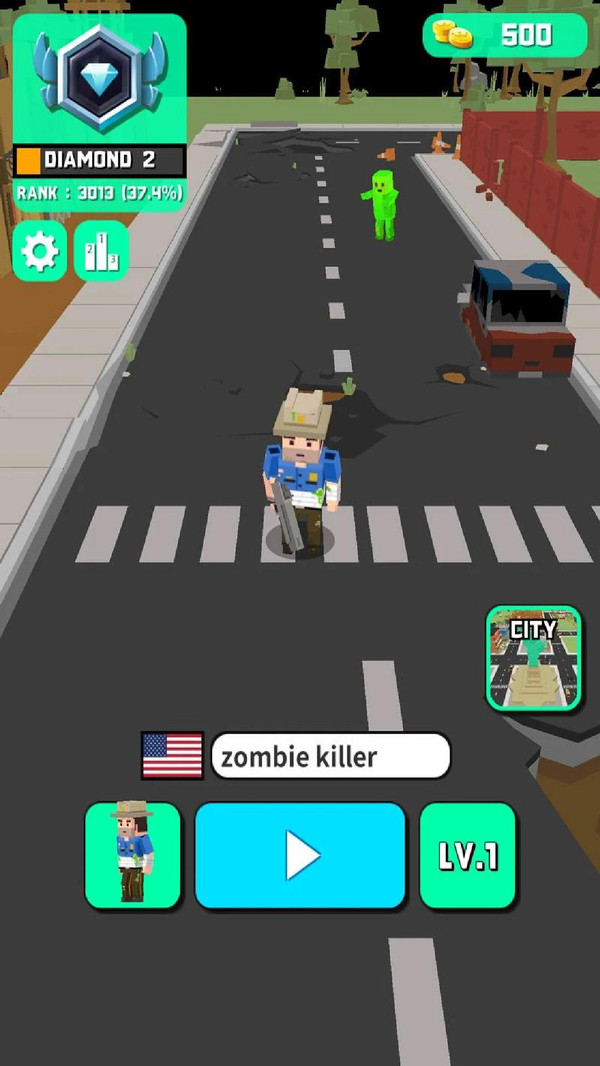Open the CITY map selector
600x1066 pixels.
point(533,659)
